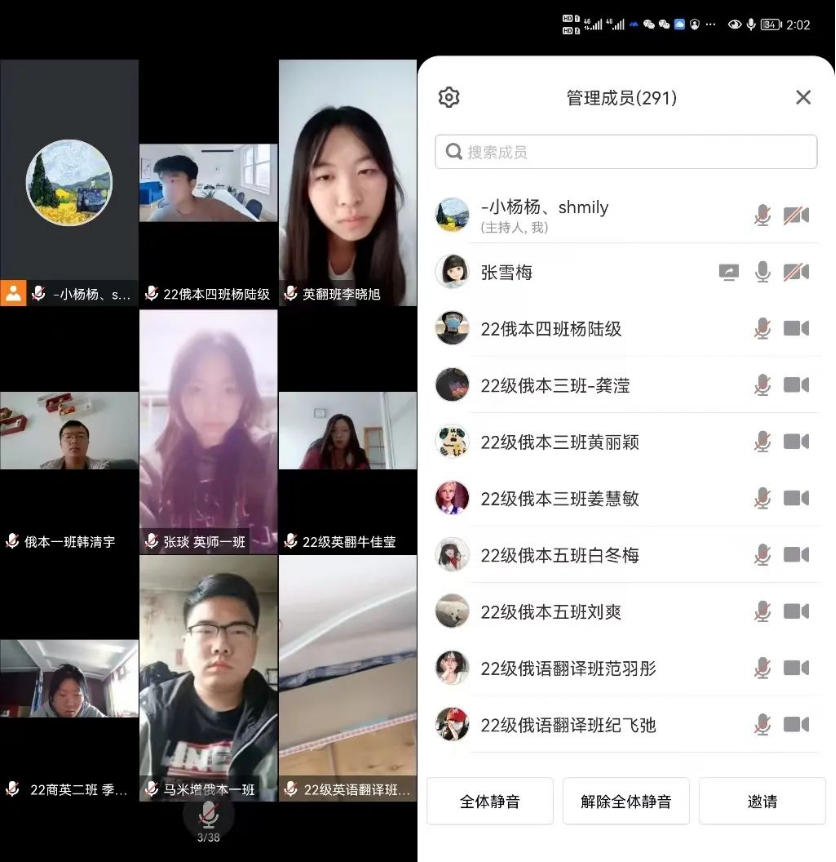Screen dimensions: 836x862
Task: Toggle microphone for 22俄本四班杨陆级
Action: (x=763, y=328)
